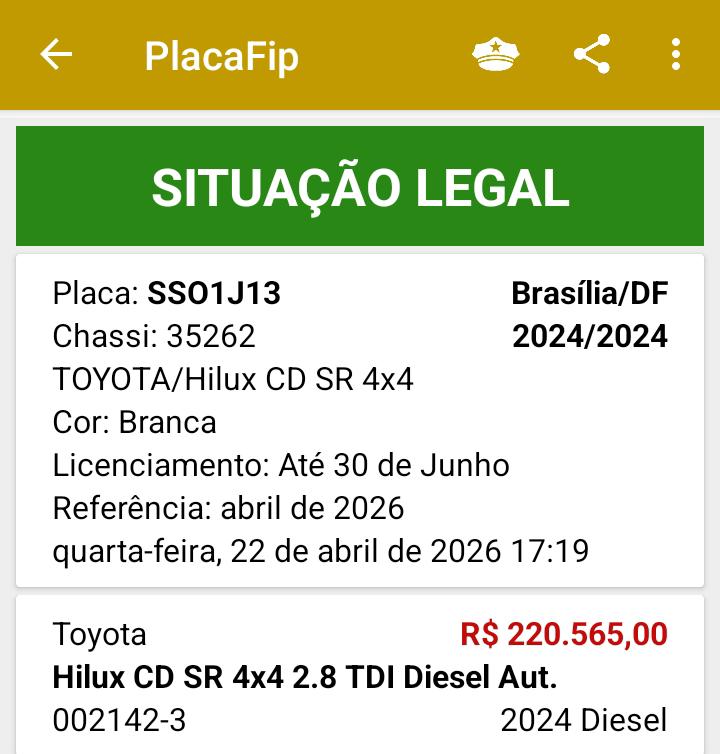Open the overflow menu
720x754 pixels.
coord(676,55)
